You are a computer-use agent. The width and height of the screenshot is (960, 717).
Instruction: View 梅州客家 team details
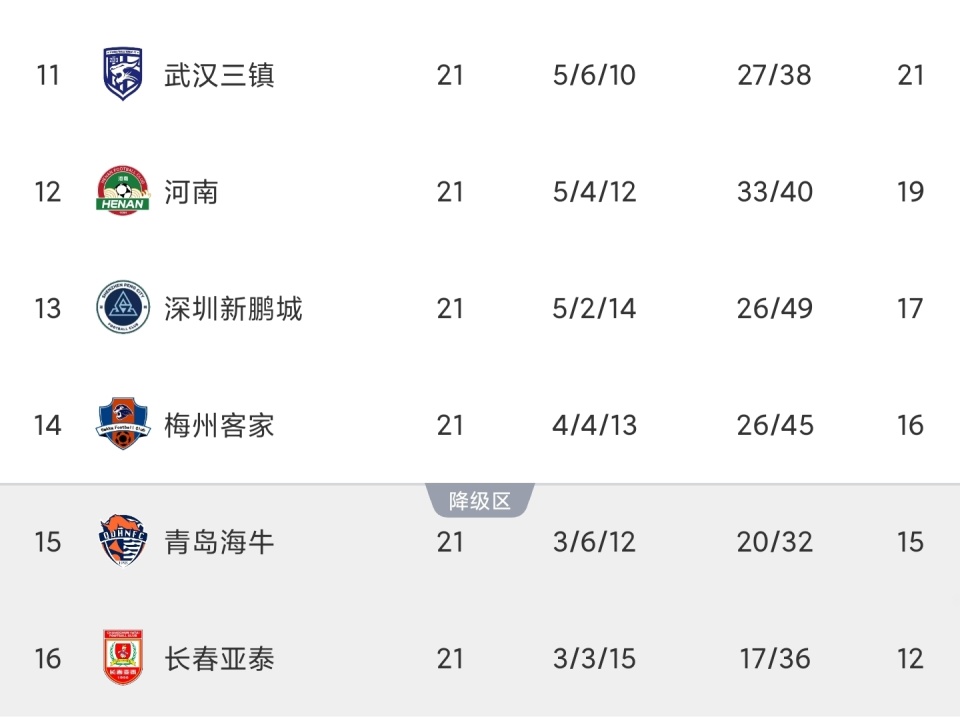coord(219,425)
